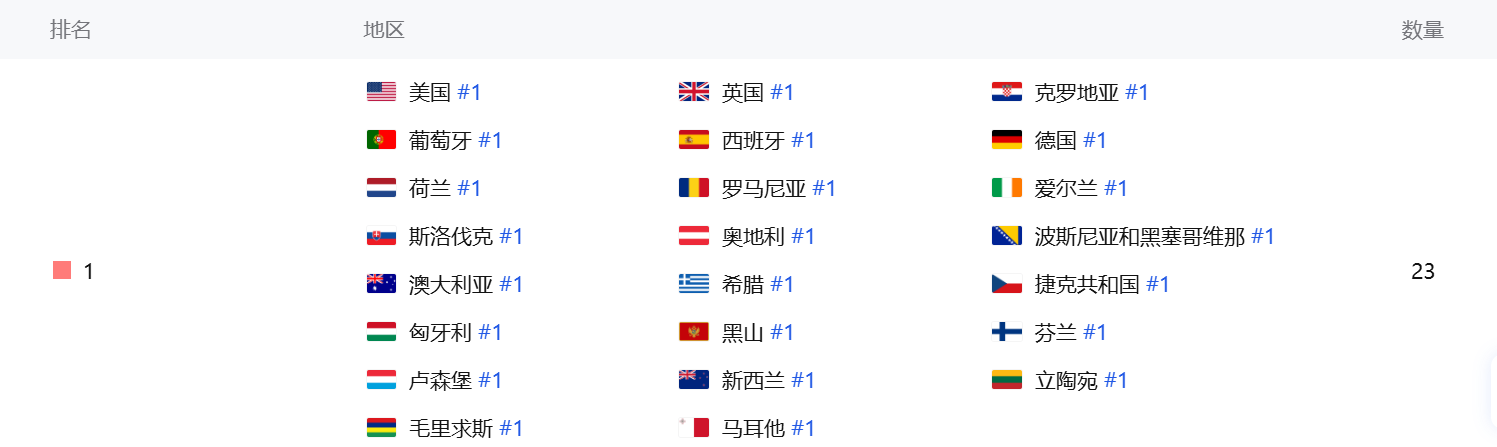The height and width of the screenshot is (447, 1497).
Task: Tap the #1 link beside 奥地利
Action: 803,236
